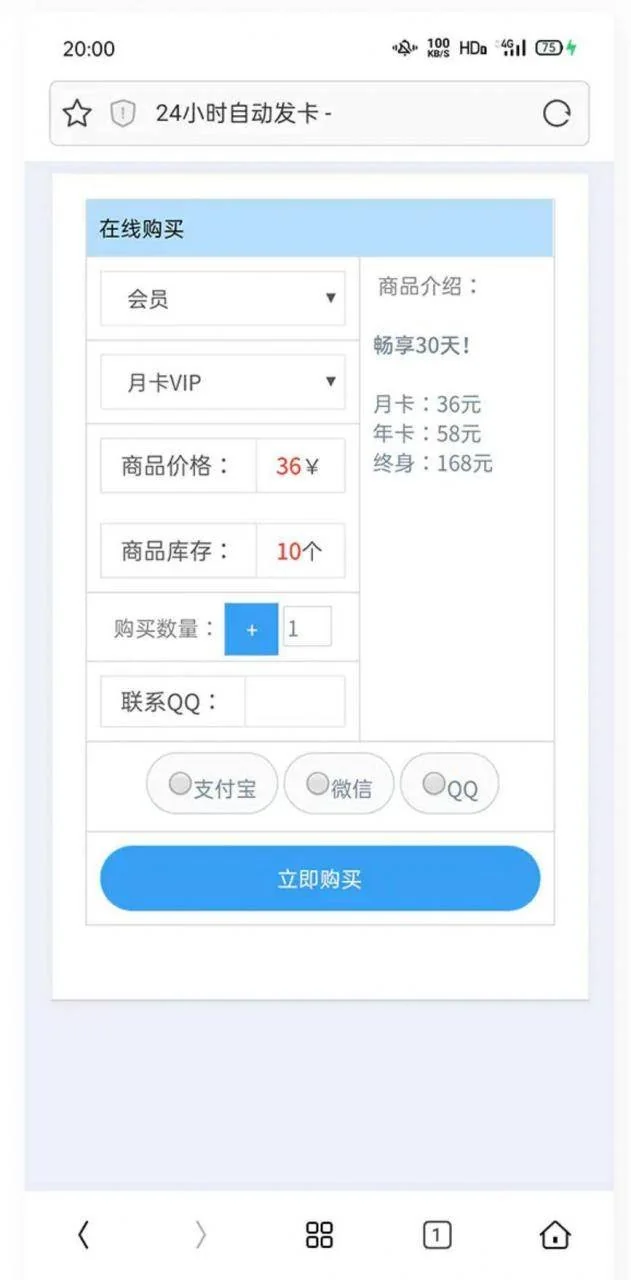The width and height of the screenshot is (631, 1280).
Task: Go back to the previous page
Action: pos(83,1235)
